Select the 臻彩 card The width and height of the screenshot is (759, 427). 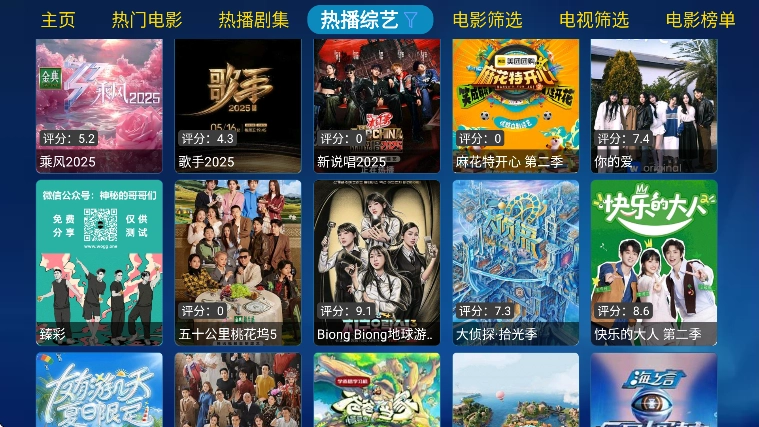coord(99,262)
